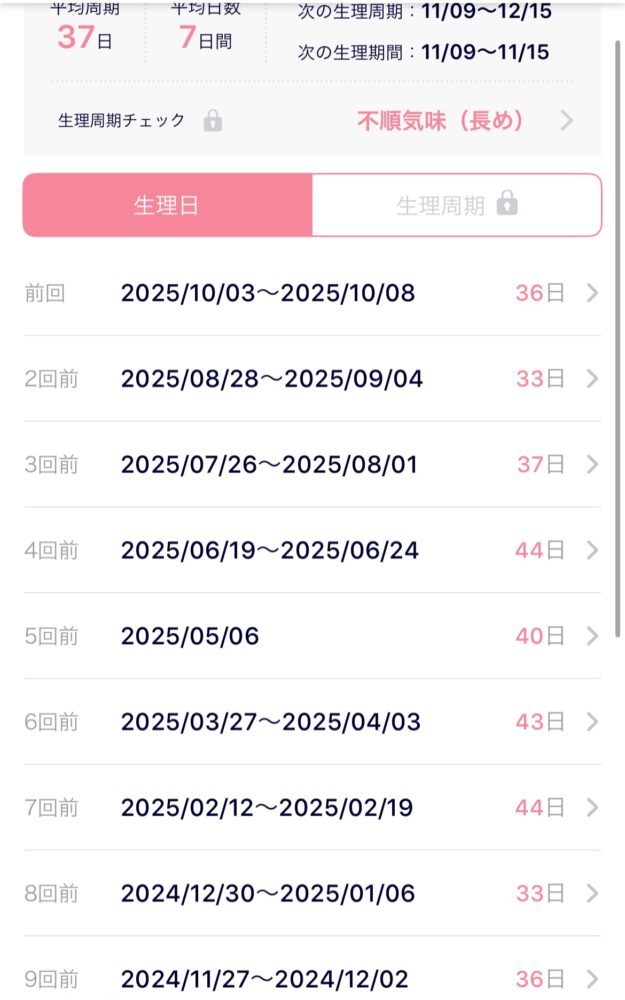The image size is (625, 1000).
Task: Open the 生理周期チェック result row
Action: pos(313,121)
